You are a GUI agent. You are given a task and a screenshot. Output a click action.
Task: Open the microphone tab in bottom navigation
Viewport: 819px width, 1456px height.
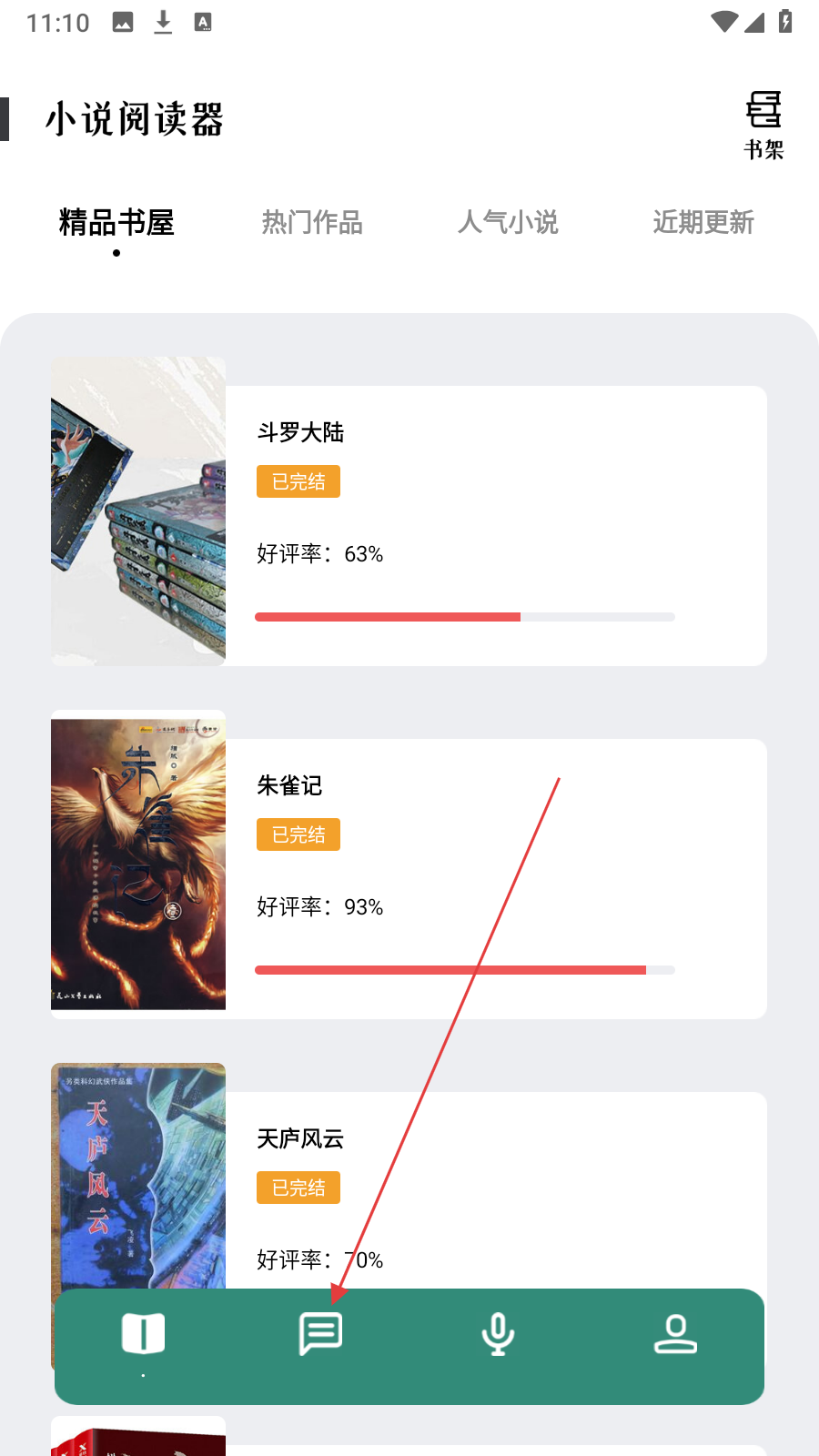pos(498,1335)
